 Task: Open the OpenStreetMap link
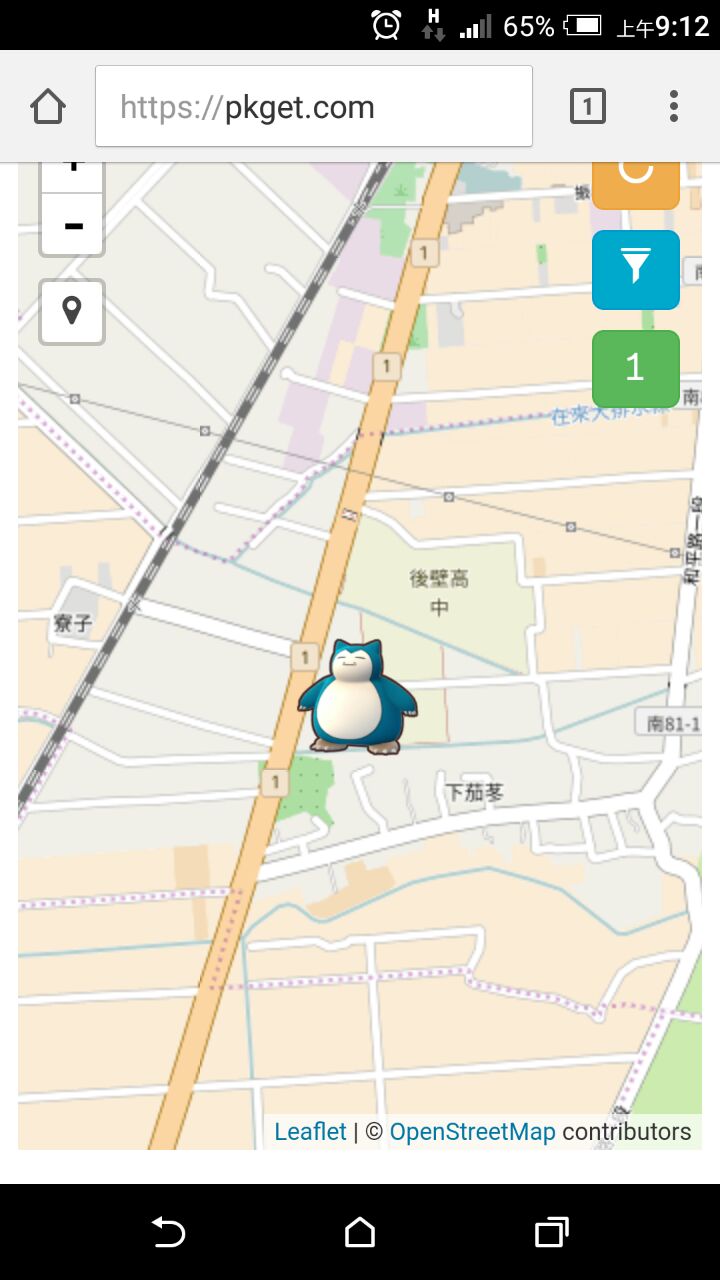[472, 1132]
